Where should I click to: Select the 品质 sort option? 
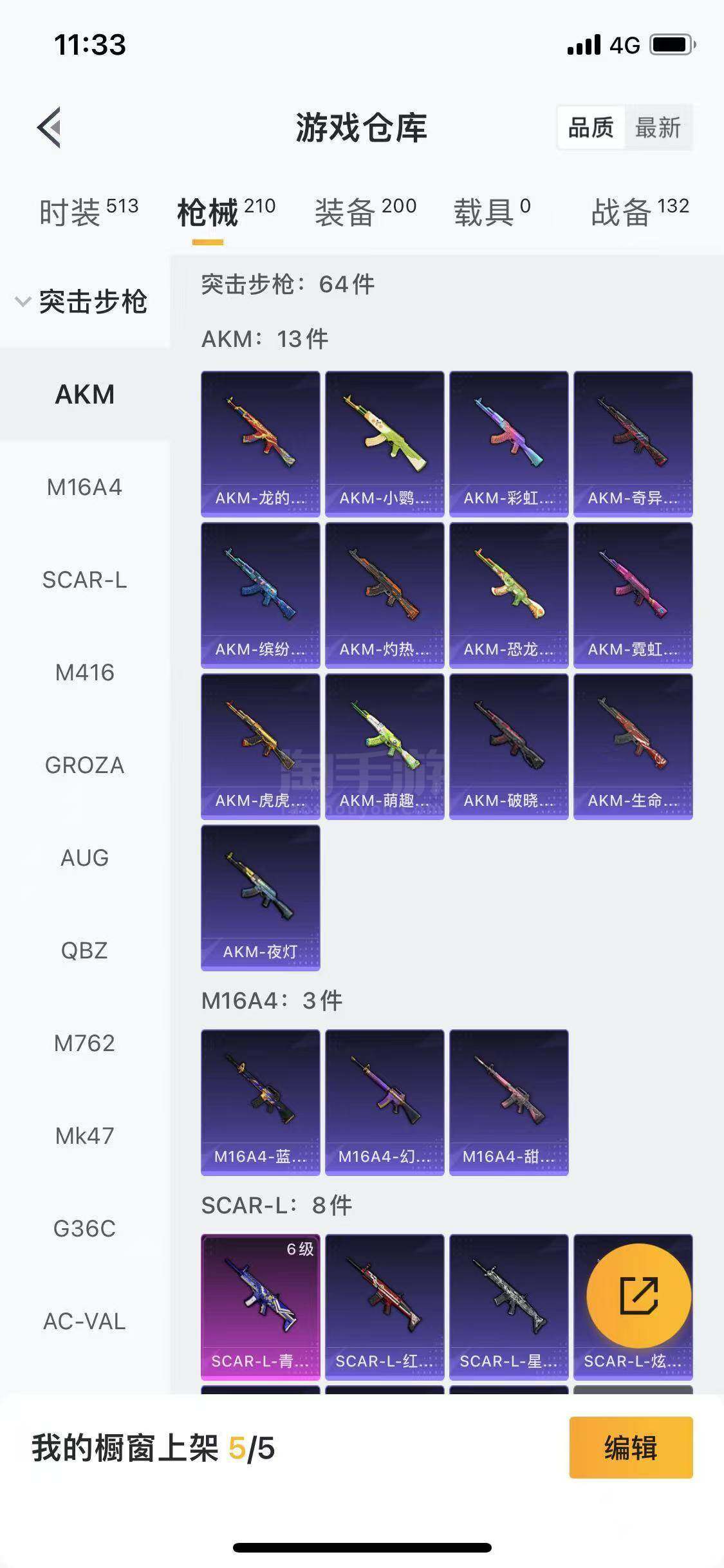pyautogui.click(x=590, y=127)
